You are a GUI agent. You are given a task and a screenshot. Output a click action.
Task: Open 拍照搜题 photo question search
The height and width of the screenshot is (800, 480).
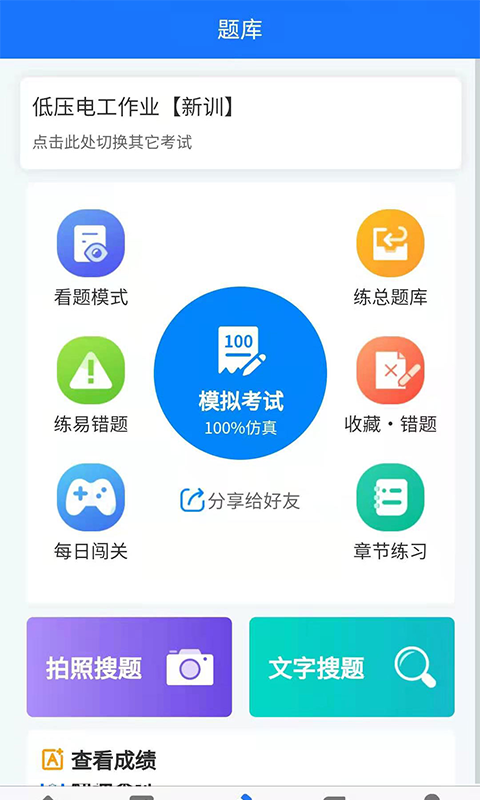[x=129, y=667]
